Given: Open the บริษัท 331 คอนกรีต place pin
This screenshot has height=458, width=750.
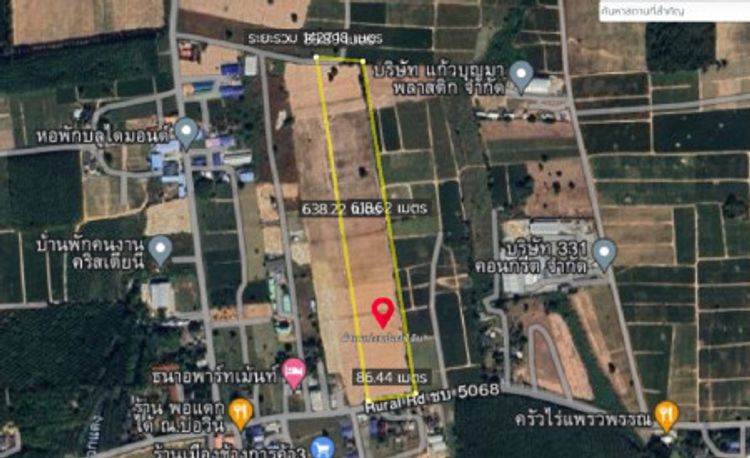Looking at the screenshot, I should click(604, 252).
